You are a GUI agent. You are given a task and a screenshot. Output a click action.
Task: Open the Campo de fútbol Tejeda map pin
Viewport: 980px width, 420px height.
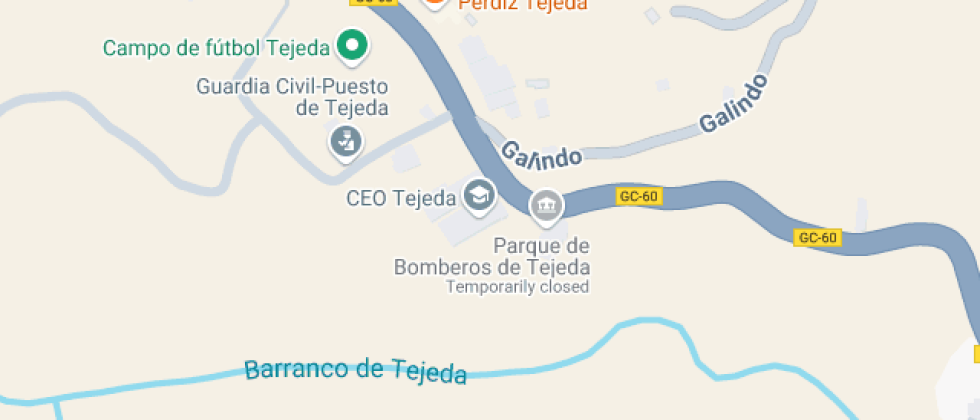click(x=351, y=45)
